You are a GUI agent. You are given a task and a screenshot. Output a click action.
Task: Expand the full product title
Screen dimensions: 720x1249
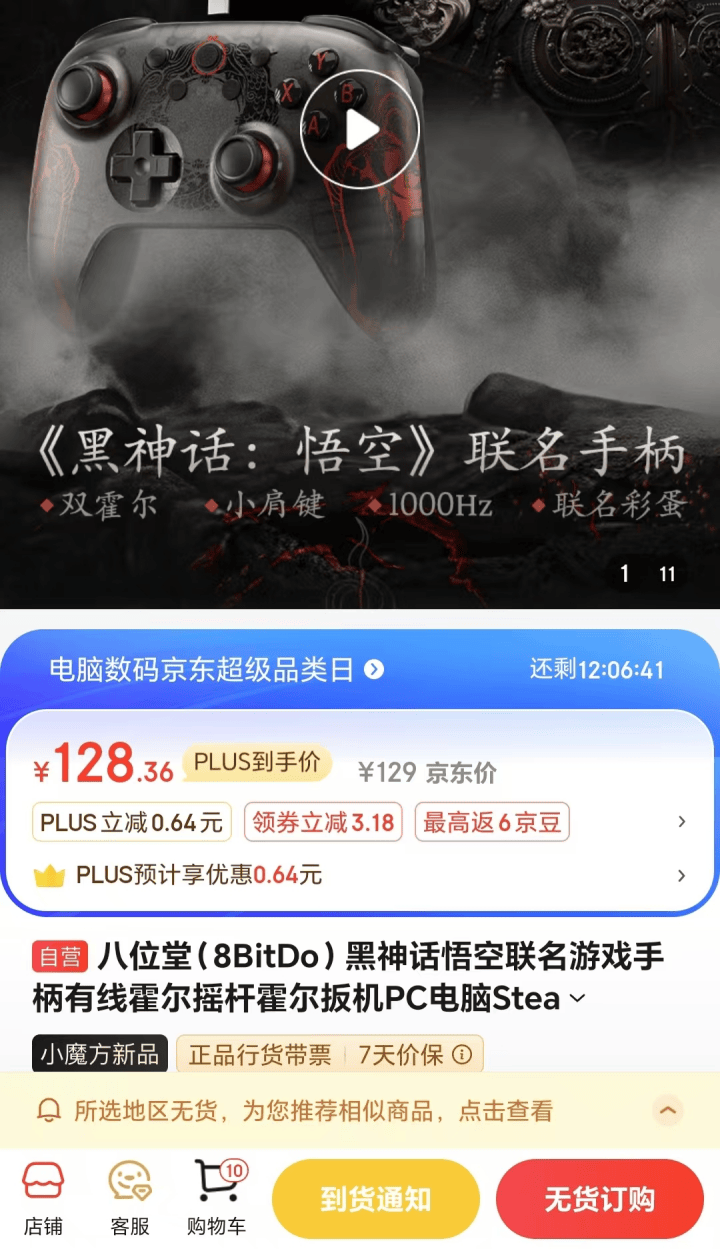pyautogui.click(x=577, y=998)
